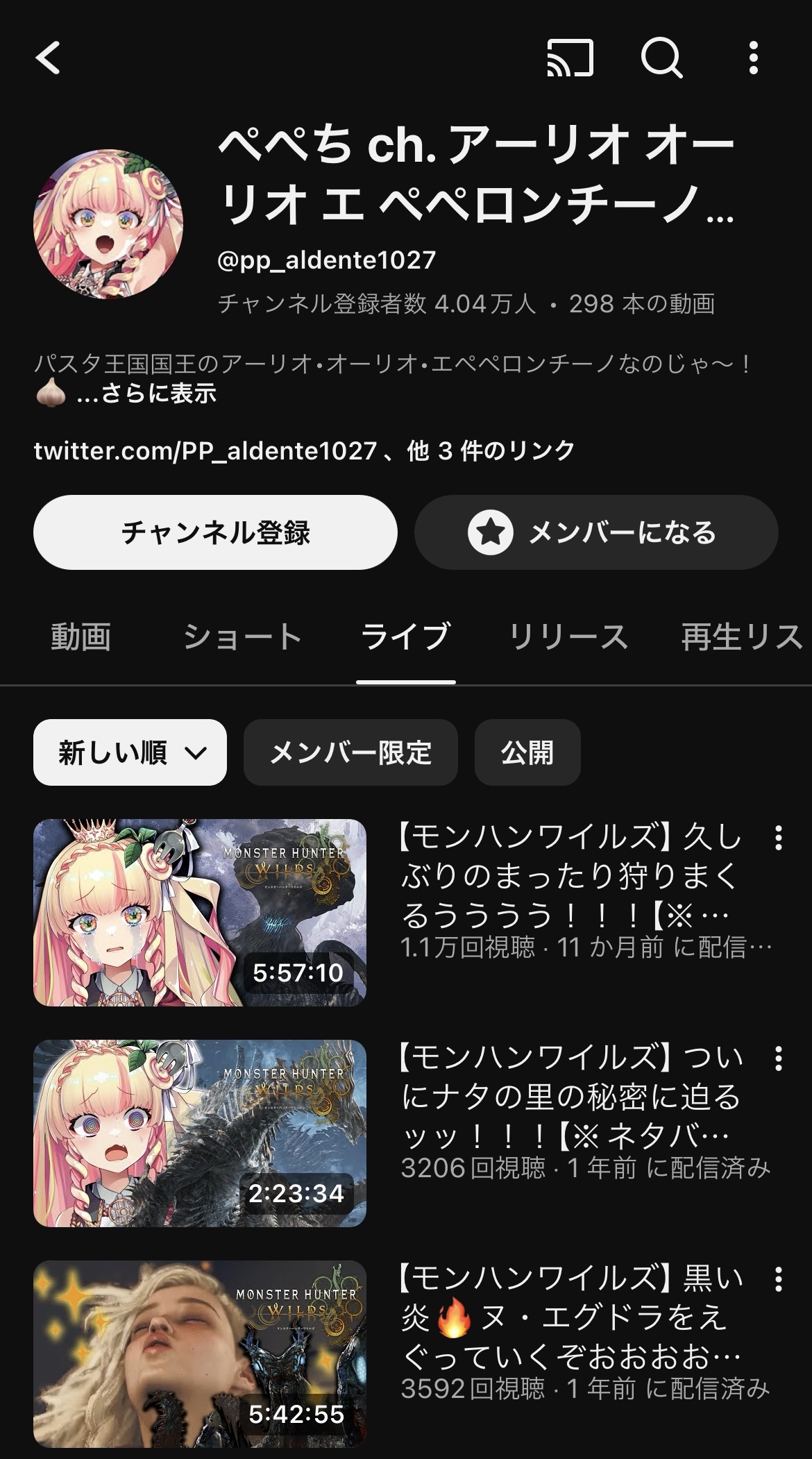
Task: Switch to the 再生リスト tab
Action: (x=741, y=636)
